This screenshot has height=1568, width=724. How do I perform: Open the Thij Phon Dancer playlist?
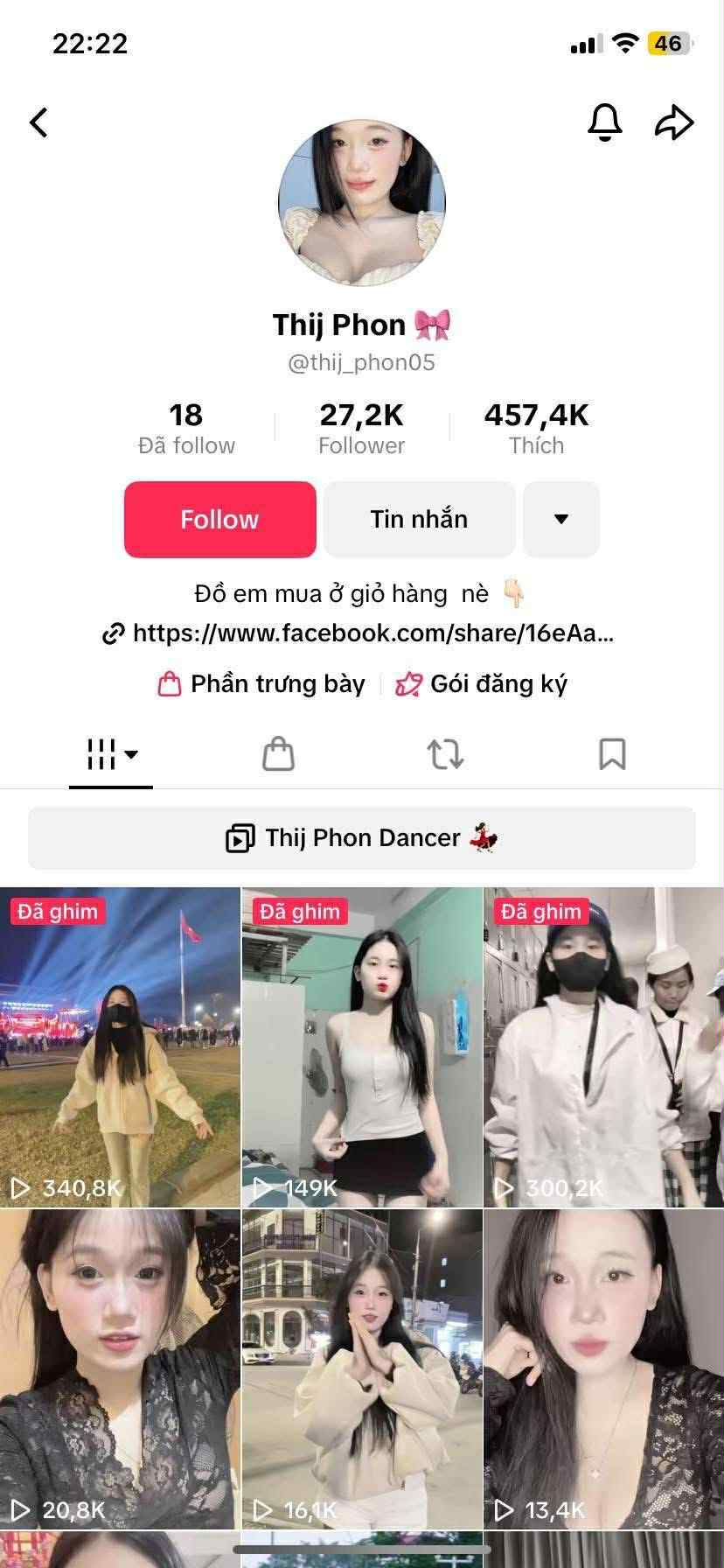[x=362, y=838]
